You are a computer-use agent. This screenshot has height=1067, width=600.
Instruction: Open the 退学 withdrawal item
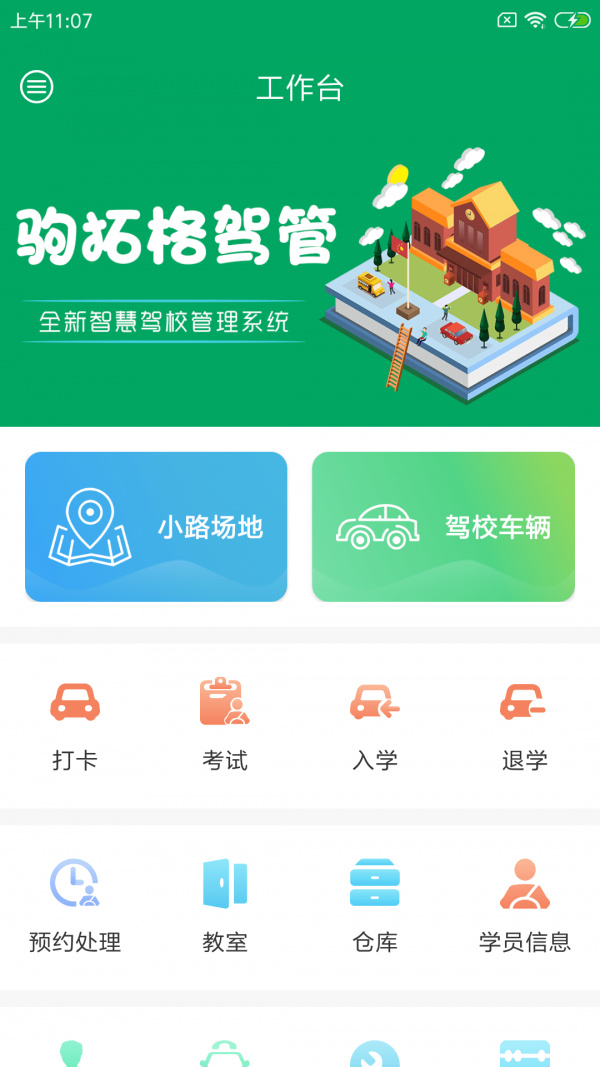[x=525, y=724]
